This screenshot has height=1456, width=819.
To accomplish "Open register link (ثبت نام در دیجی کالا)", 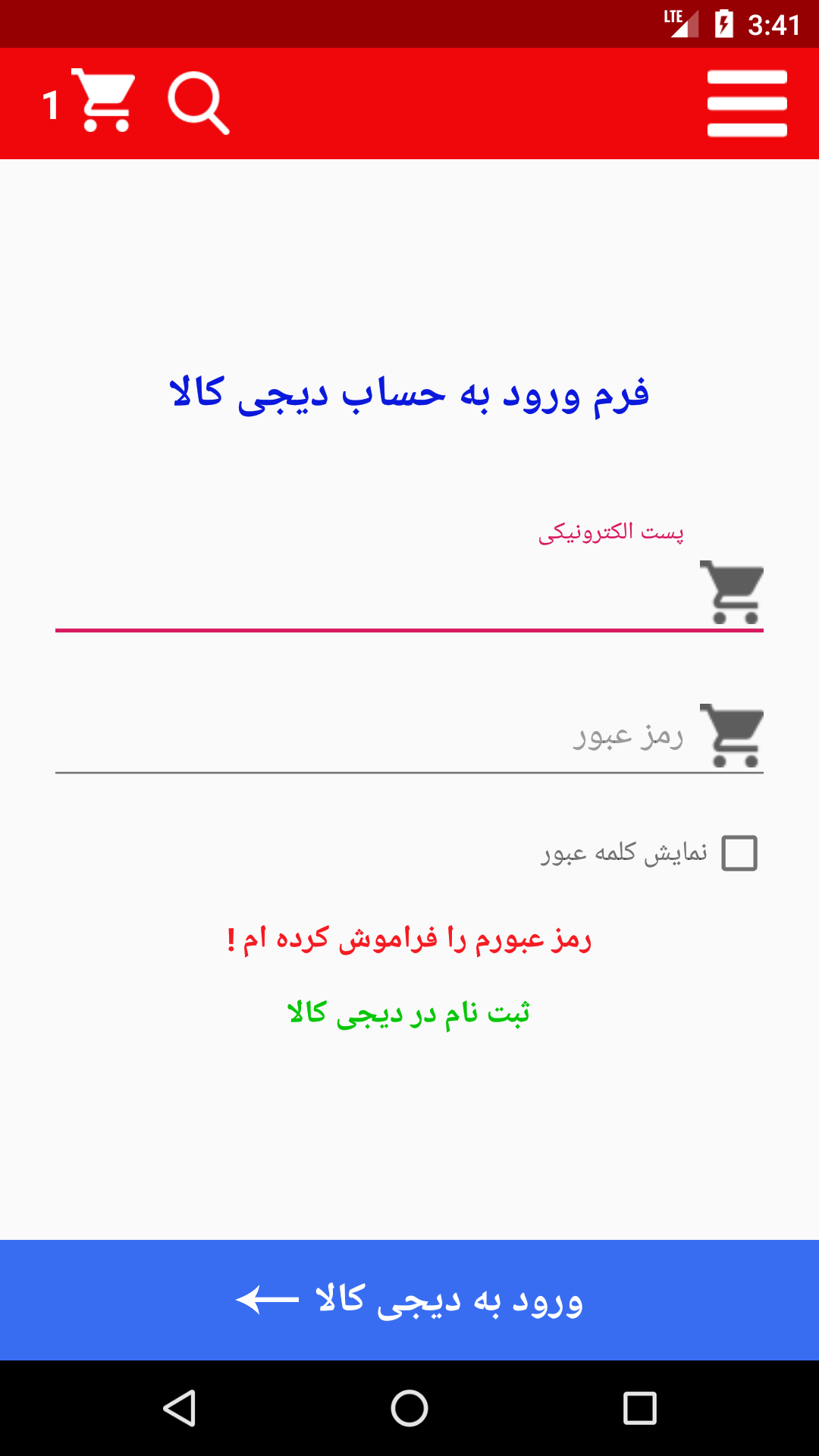I will [x=409, y=1013].
